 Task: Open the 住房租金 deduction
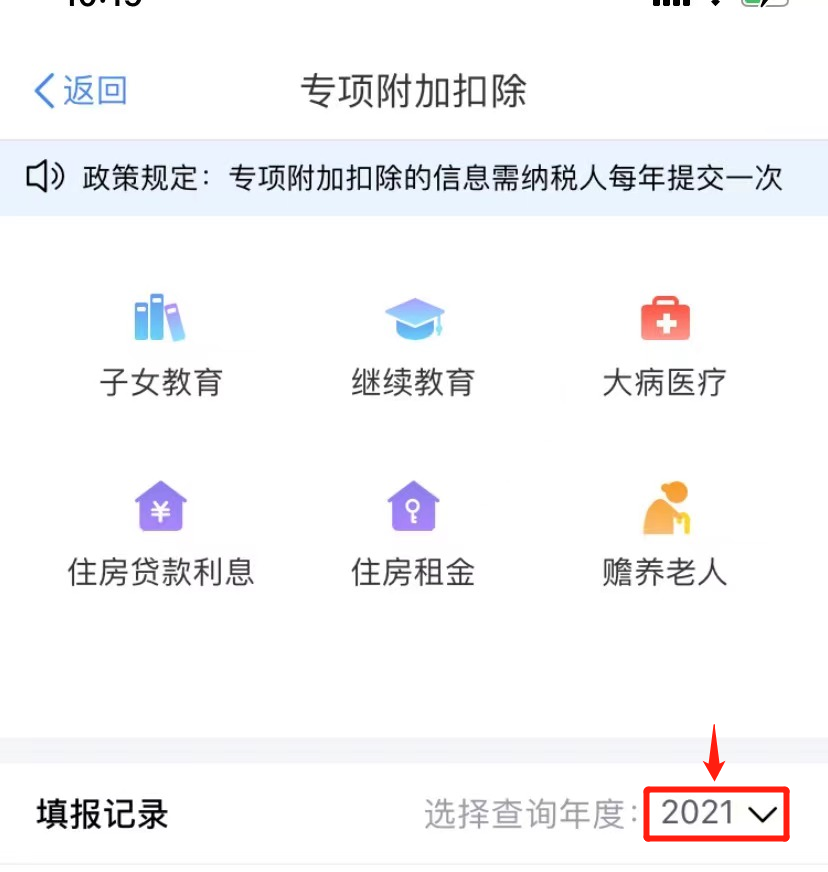point(413,535)
